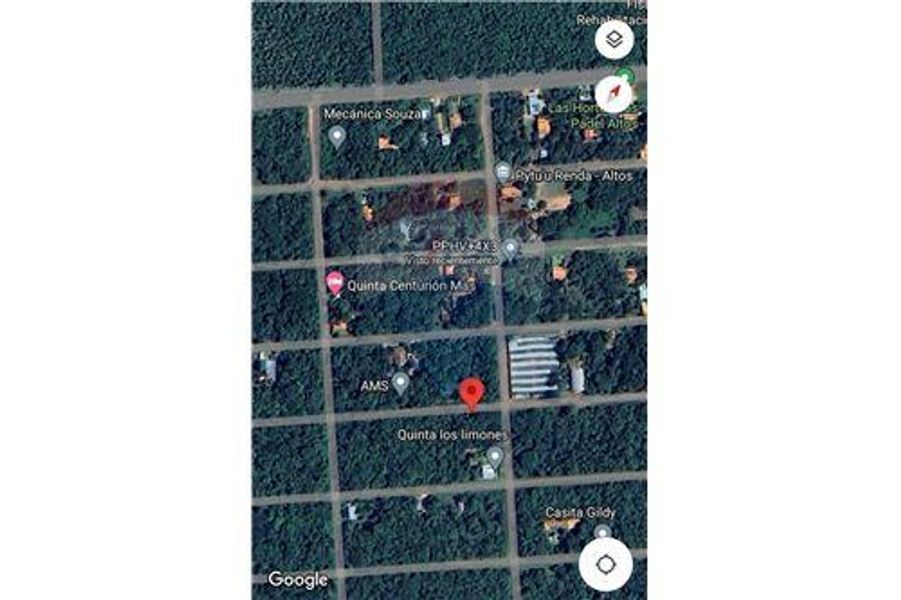Open the Quinta los limones marker
901x600 pixels.
[494, 456]
